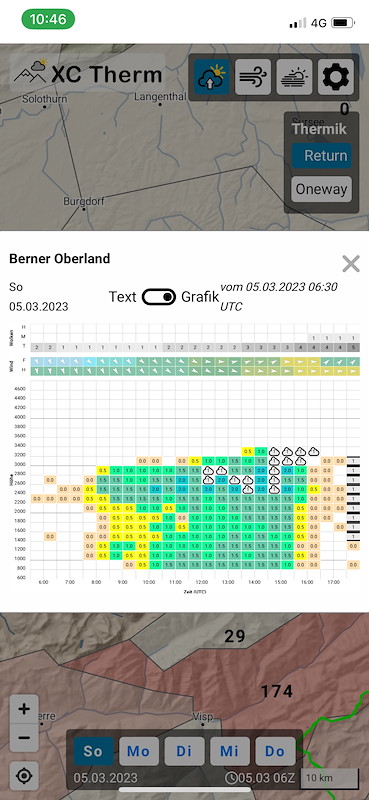Select the thermal cloud forecast layer
This screenshot has width=369, height=800.
[x=211, y=77]
